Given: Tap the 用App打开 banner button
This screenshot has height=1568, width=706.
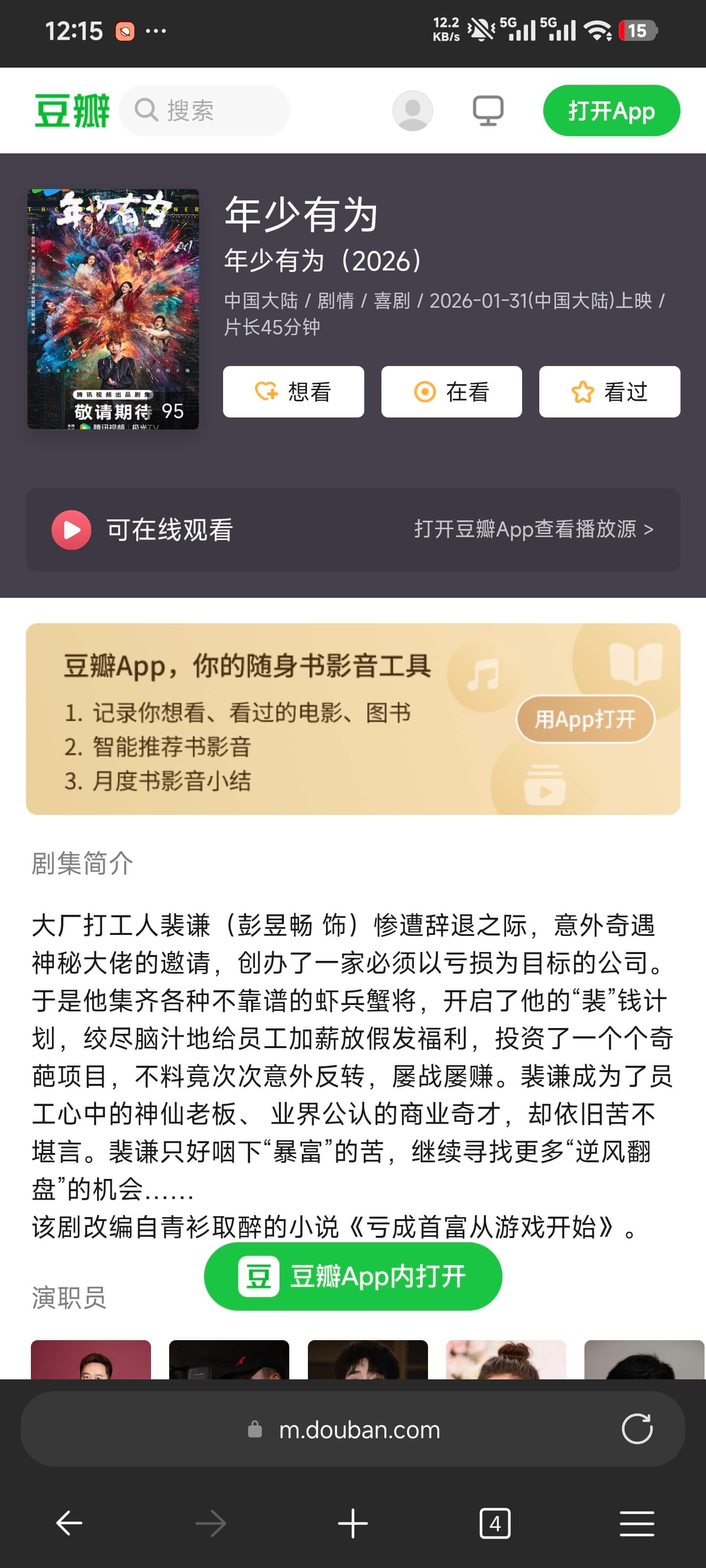Looking at the screenshot, I should coord(585,719).
